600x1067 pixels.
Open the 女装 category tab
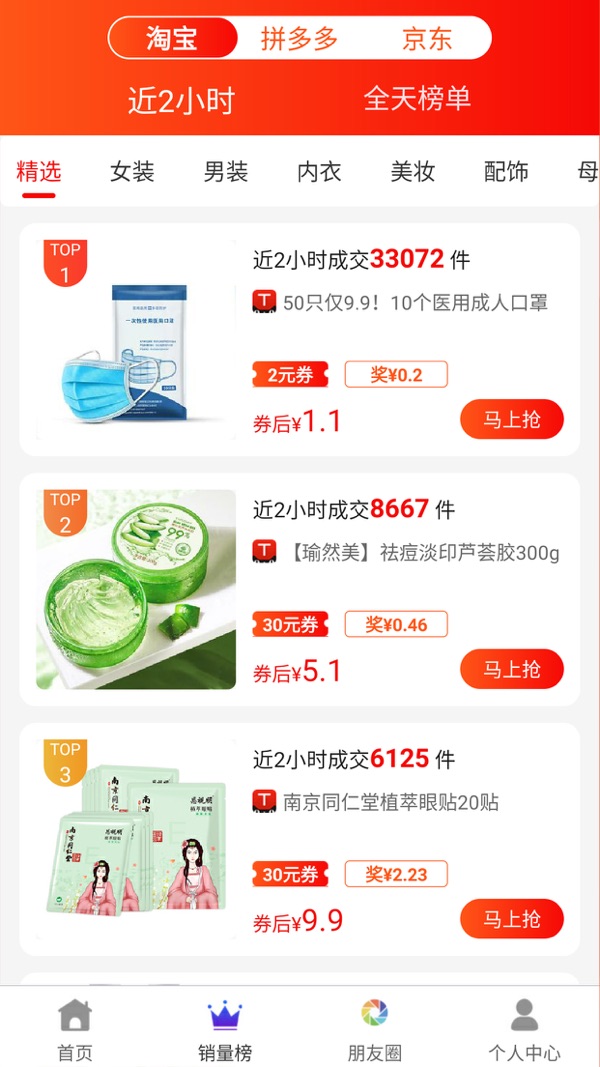132,171
